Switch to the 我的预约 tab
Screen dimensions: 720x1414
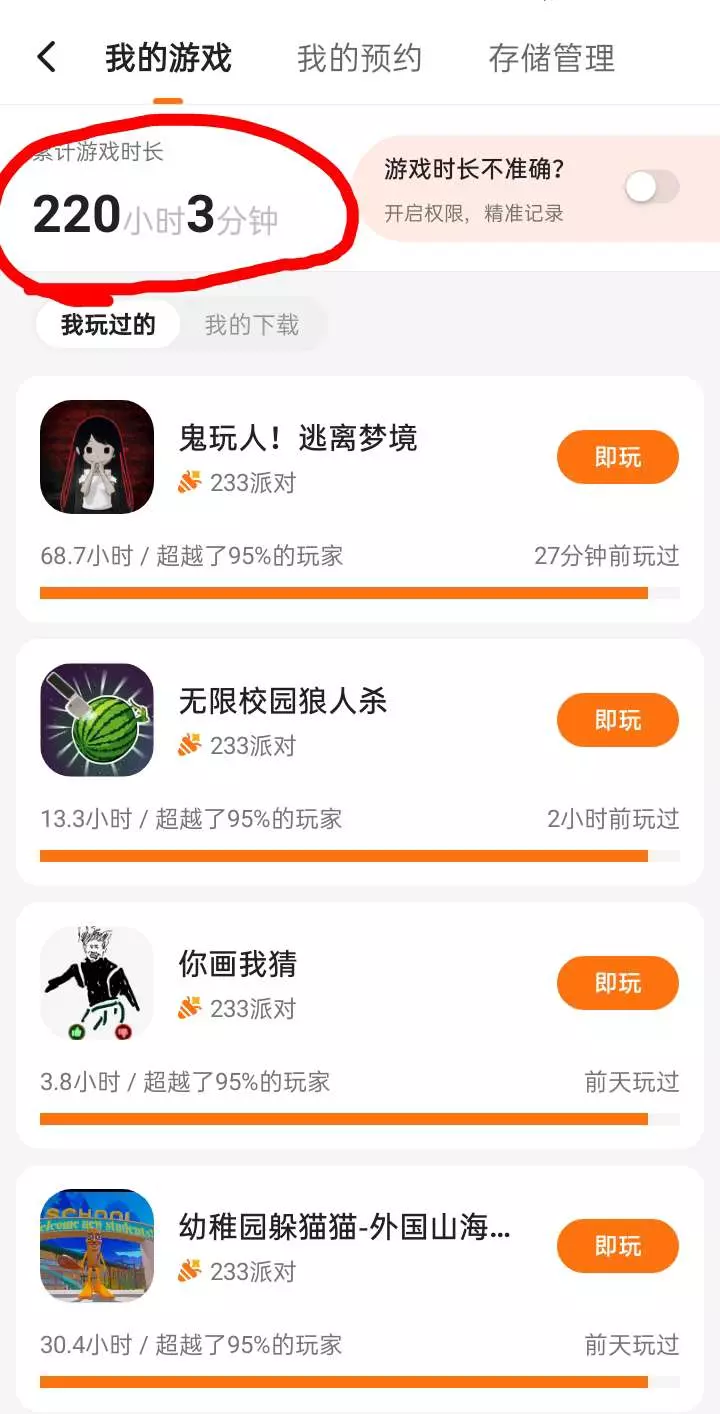coord(359,58)
